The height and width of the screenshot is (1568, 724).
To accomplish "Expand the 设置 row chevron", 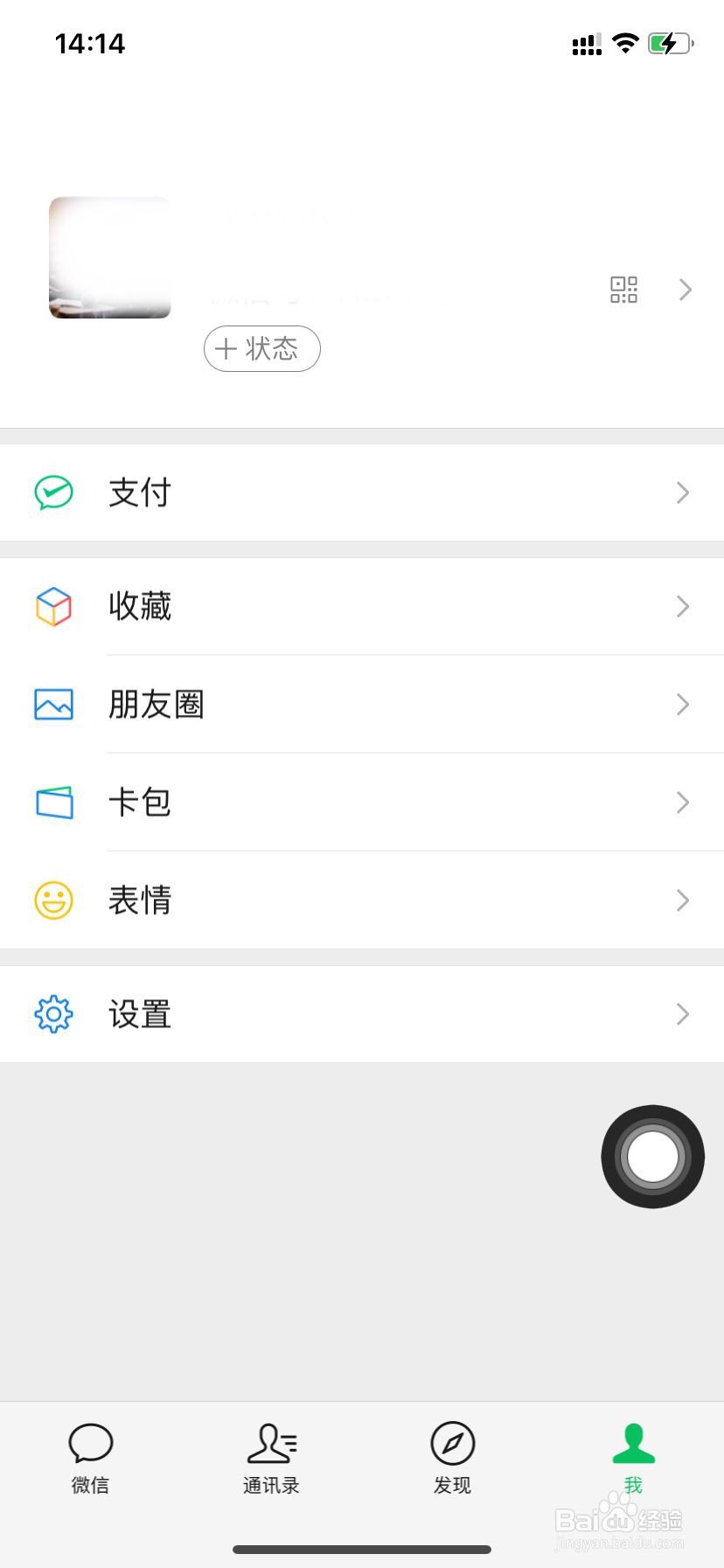I will click(x=684, y=1014).
